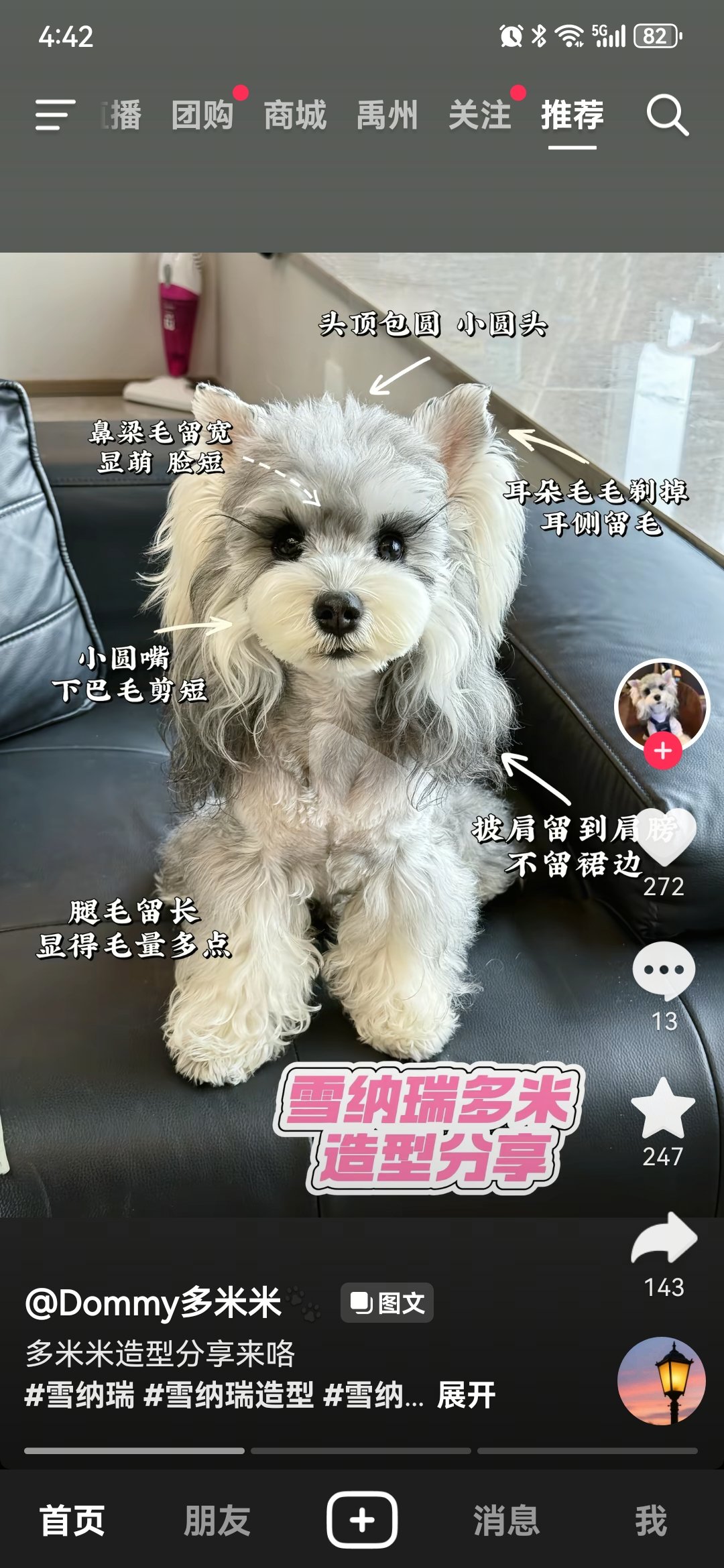This screenshot has width=724, height=1568.
Task: Open the rotating music disc
Action: click(x=661, y=1380)
